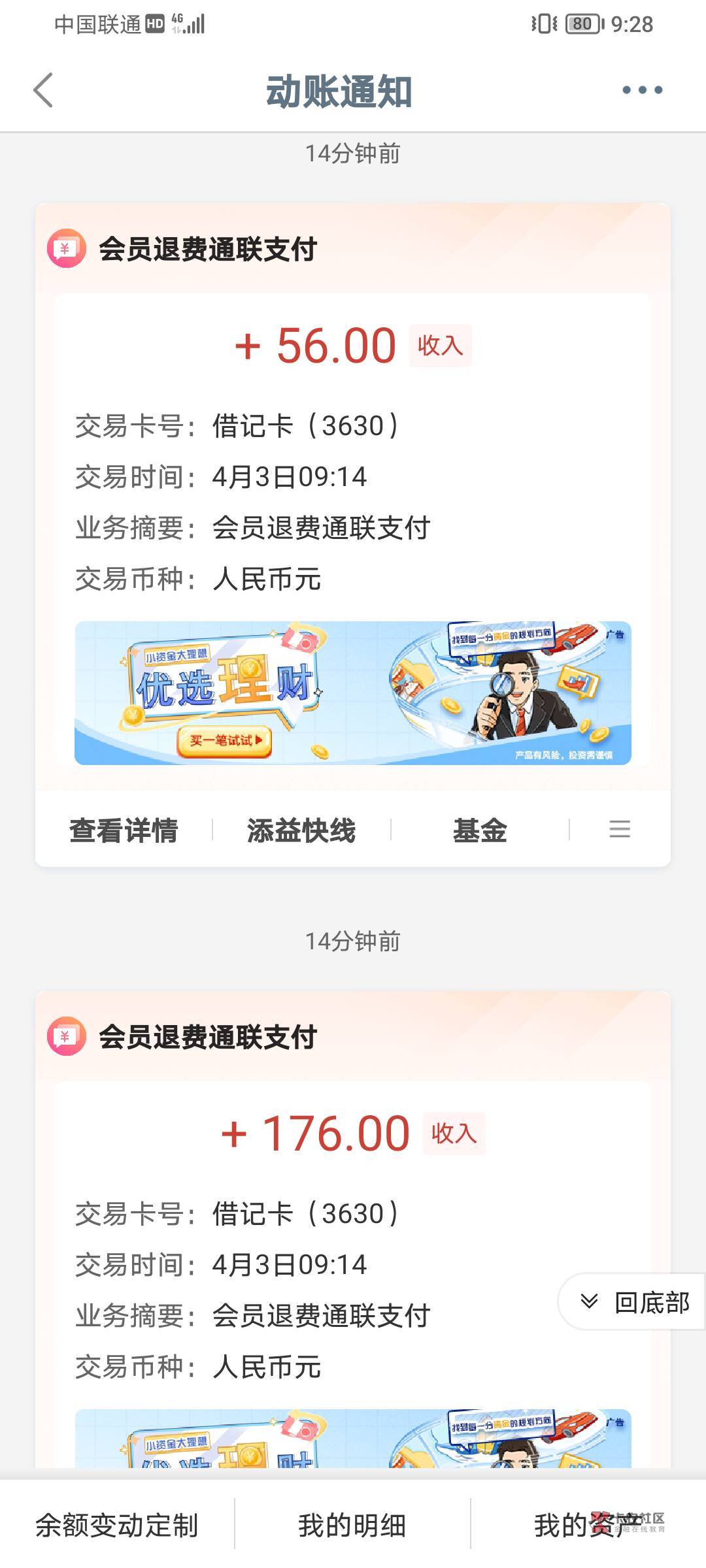Open 余额变动定制 in bottom bar

click(117, 1526)
